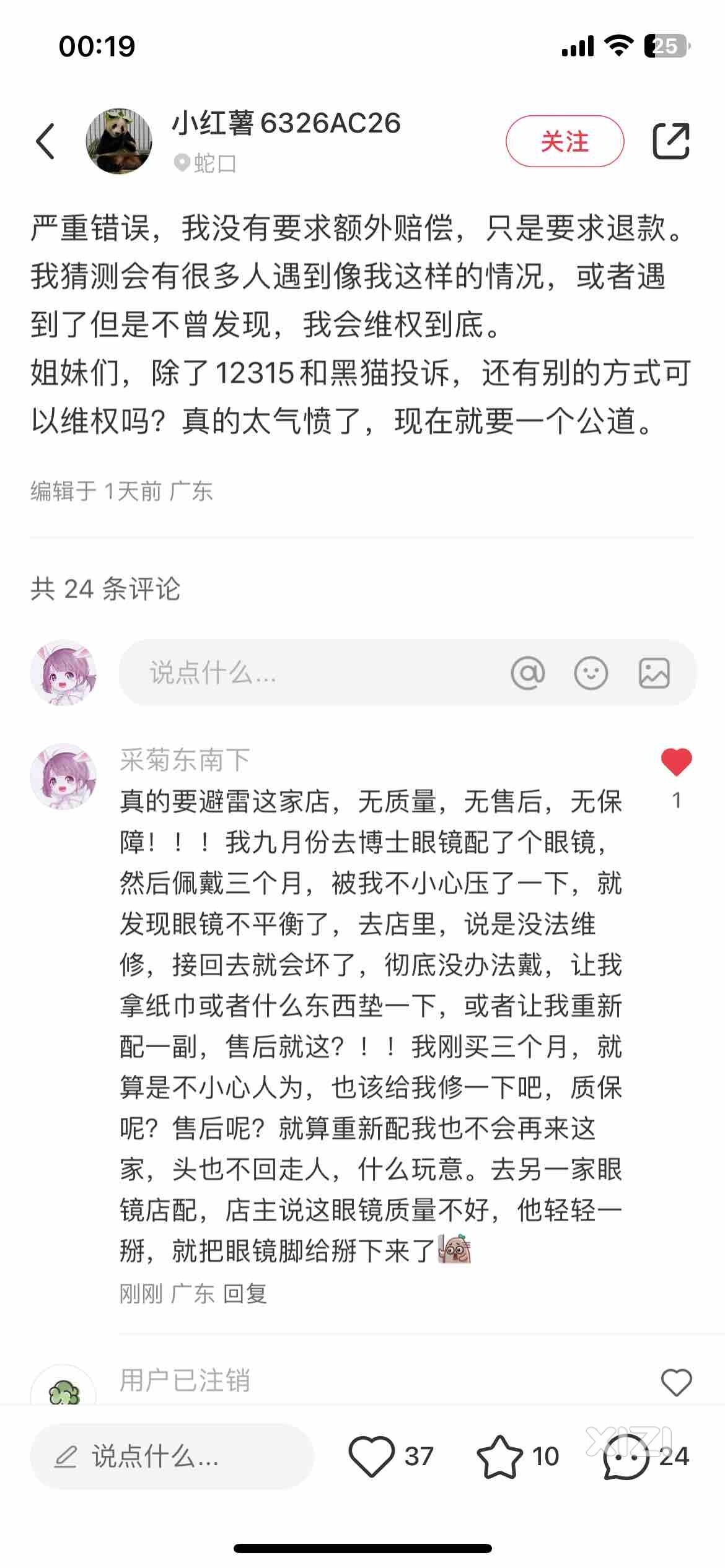
Task: Open the 24 comments bubble icon
Action: pos(626,1457)
